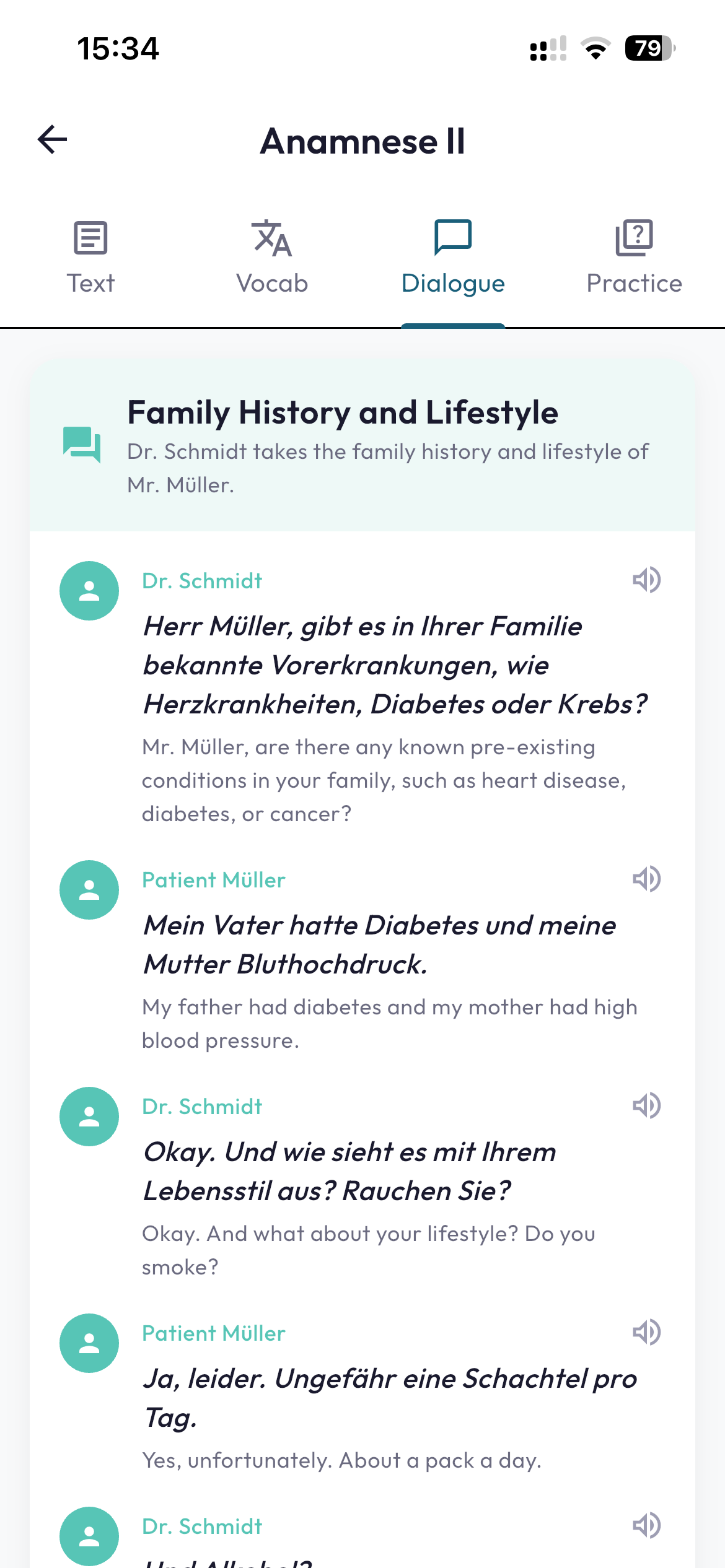Listen to 'Okay. Und wie sieht es' line
This screenshot has height=1568, width=725.
pyautogui.click(x=646, y=1106)
